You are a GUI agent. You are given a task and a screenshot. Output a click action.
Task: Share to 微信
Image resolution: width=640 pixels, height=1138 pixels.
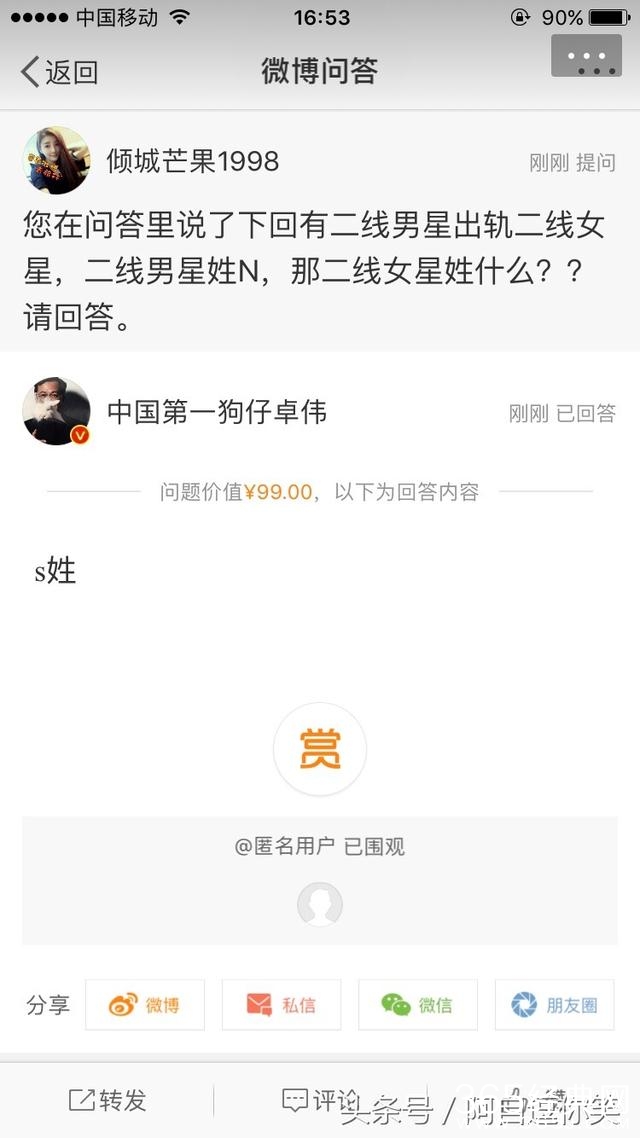coord(418,1004)
